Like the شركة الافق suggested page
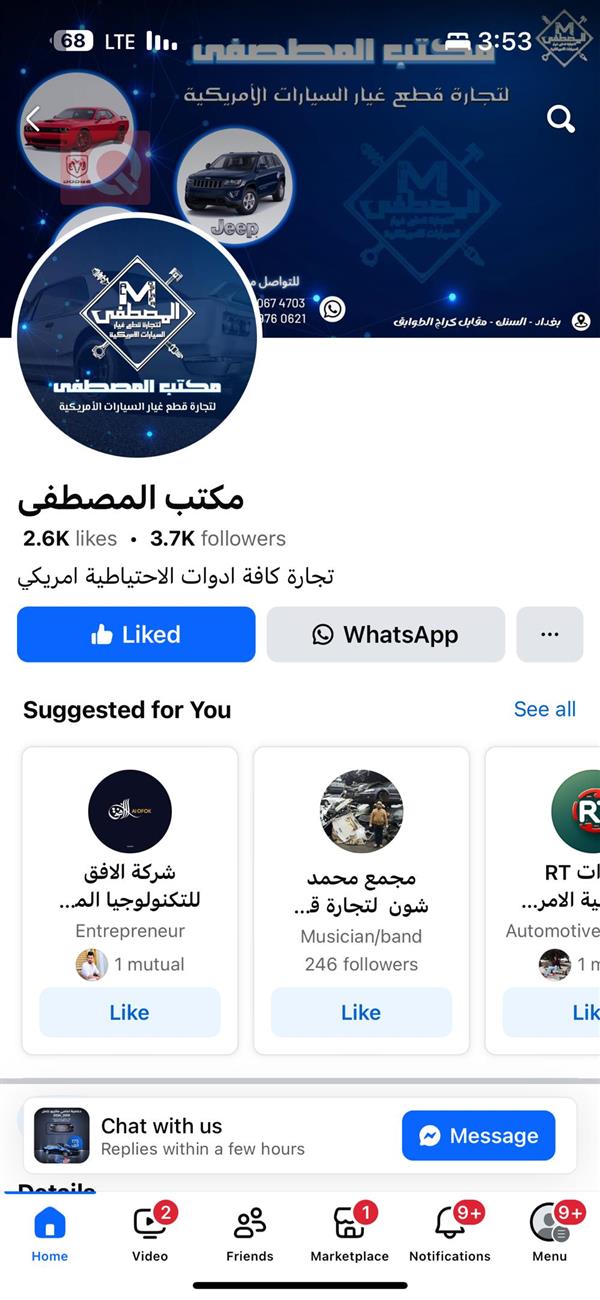600x1300 pixels. tap(130, 1012)
